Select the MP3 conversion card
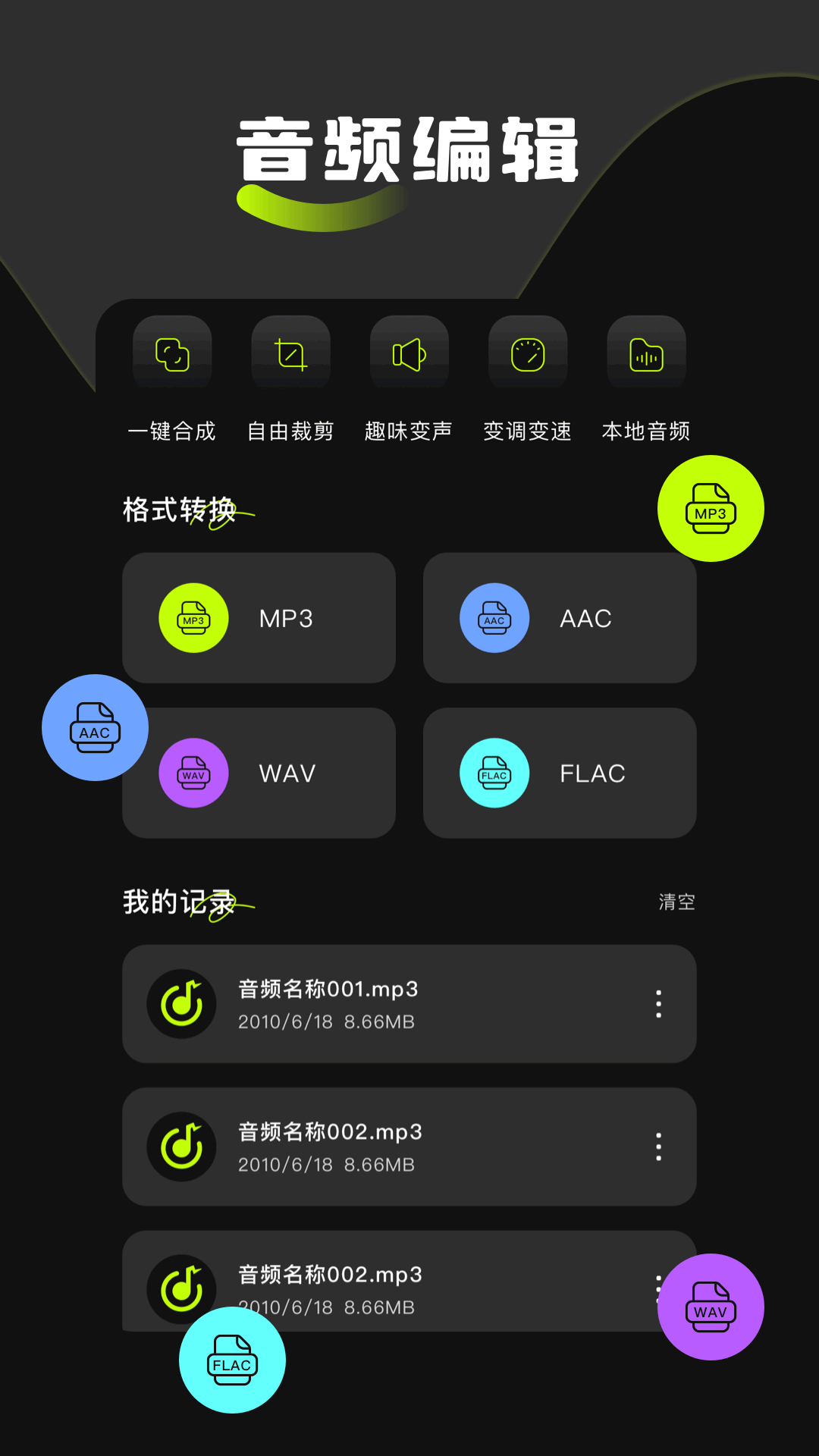This screenshot has height=1456, width=819. [x=259, y=618]
